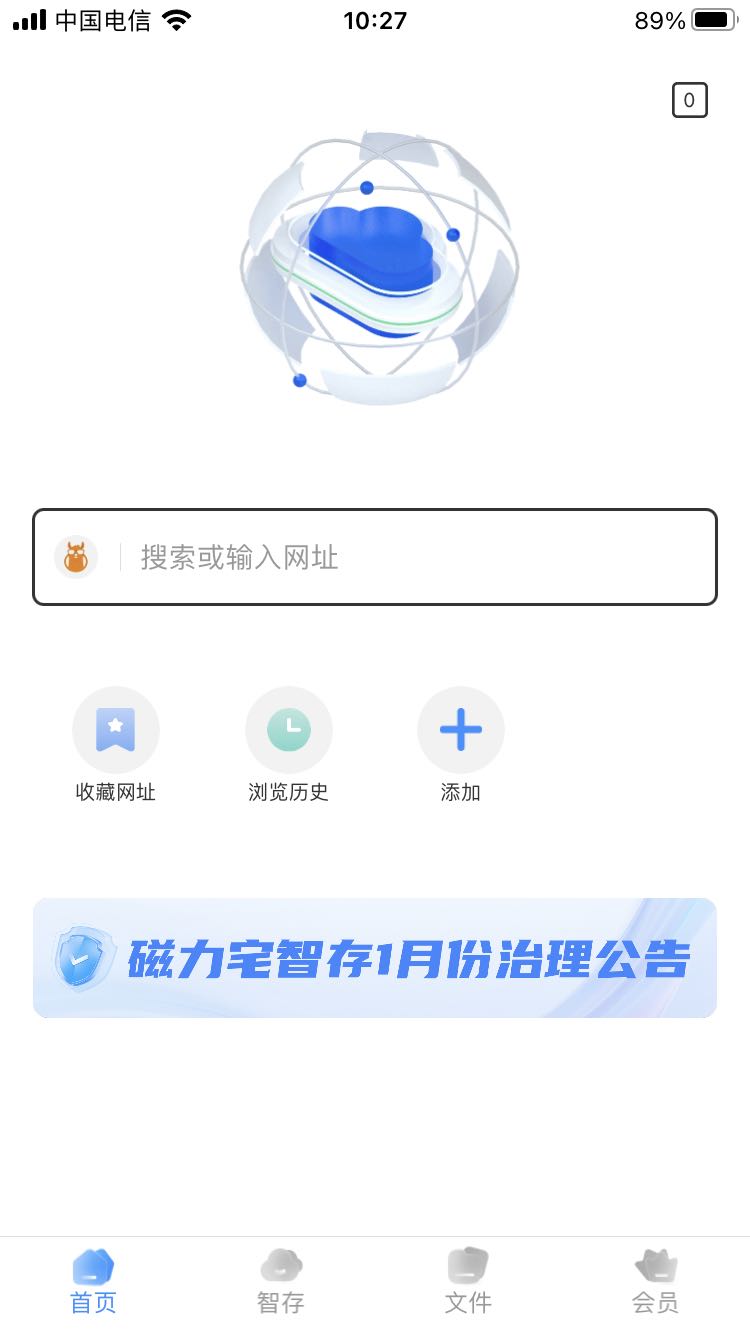The image size is (750, 1334).
Task: Switch to the 文件 files tab
Action: [x=468, y=1282]
